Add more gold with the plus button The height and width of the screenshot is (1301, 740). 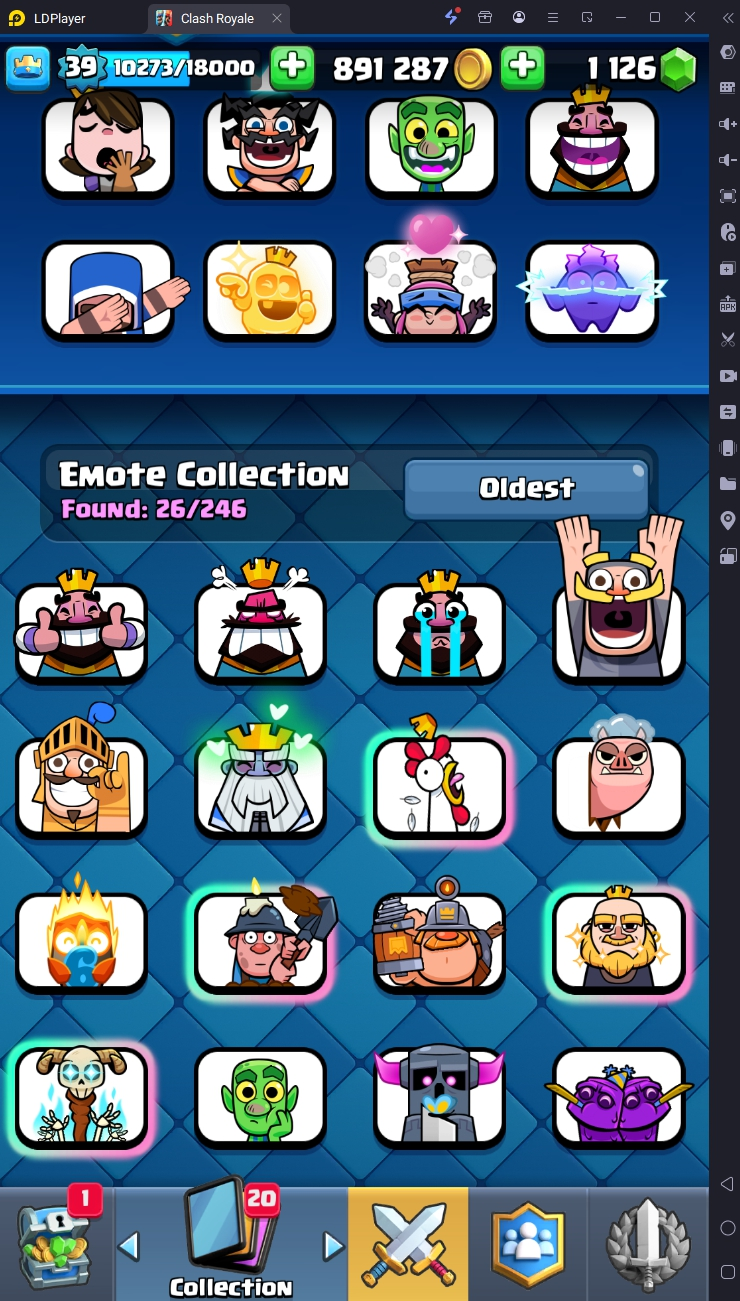point(292,68)
